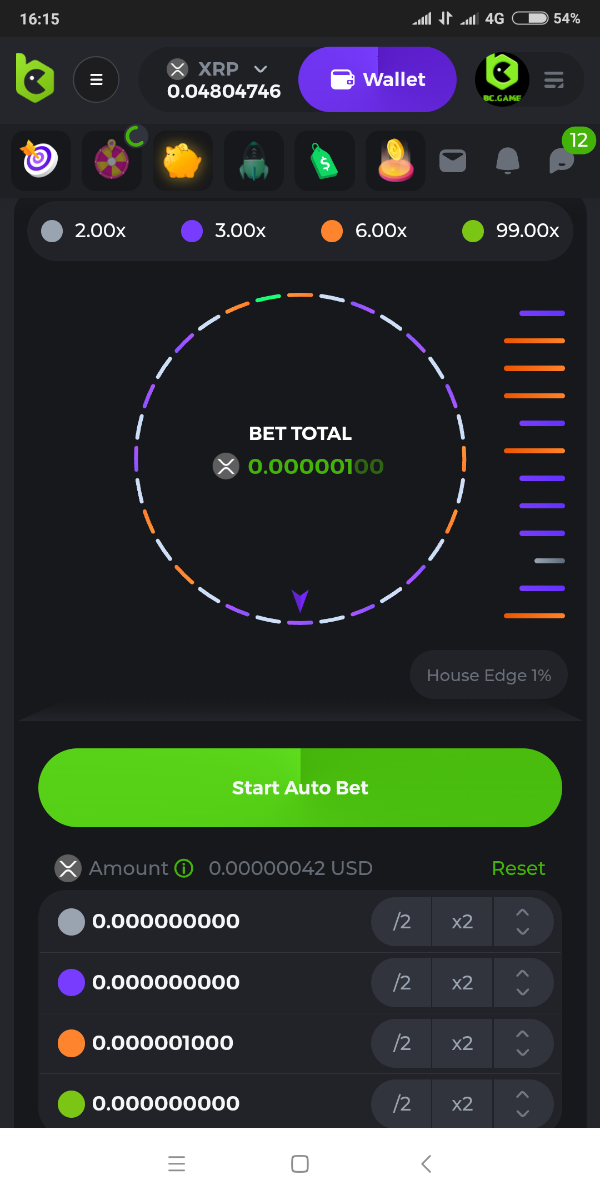This screenshot has height=1200, width=600.
Task: Open the dartboard target icon
Action: pos(40,160)
